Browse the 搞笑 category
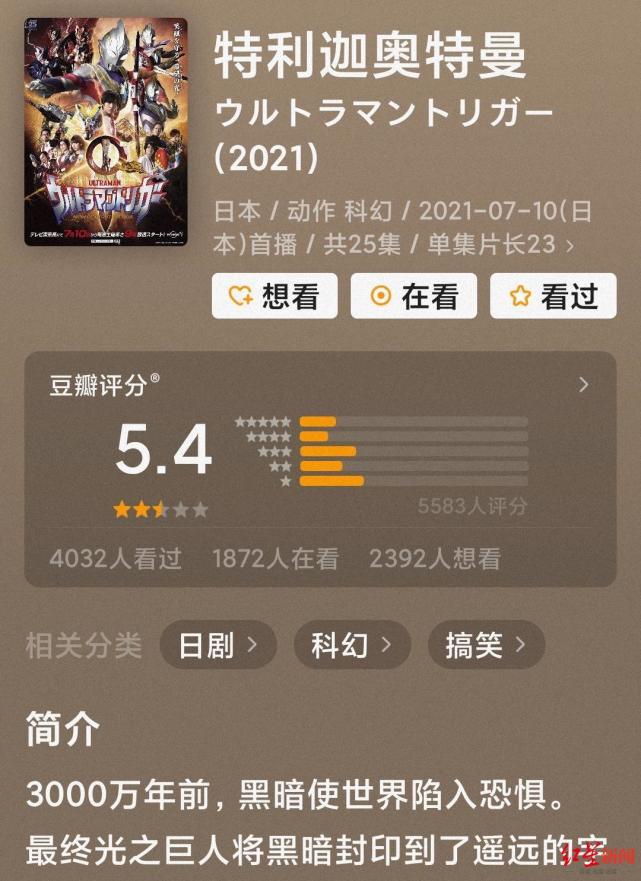 pyautogui.click(x=487, y=646)
